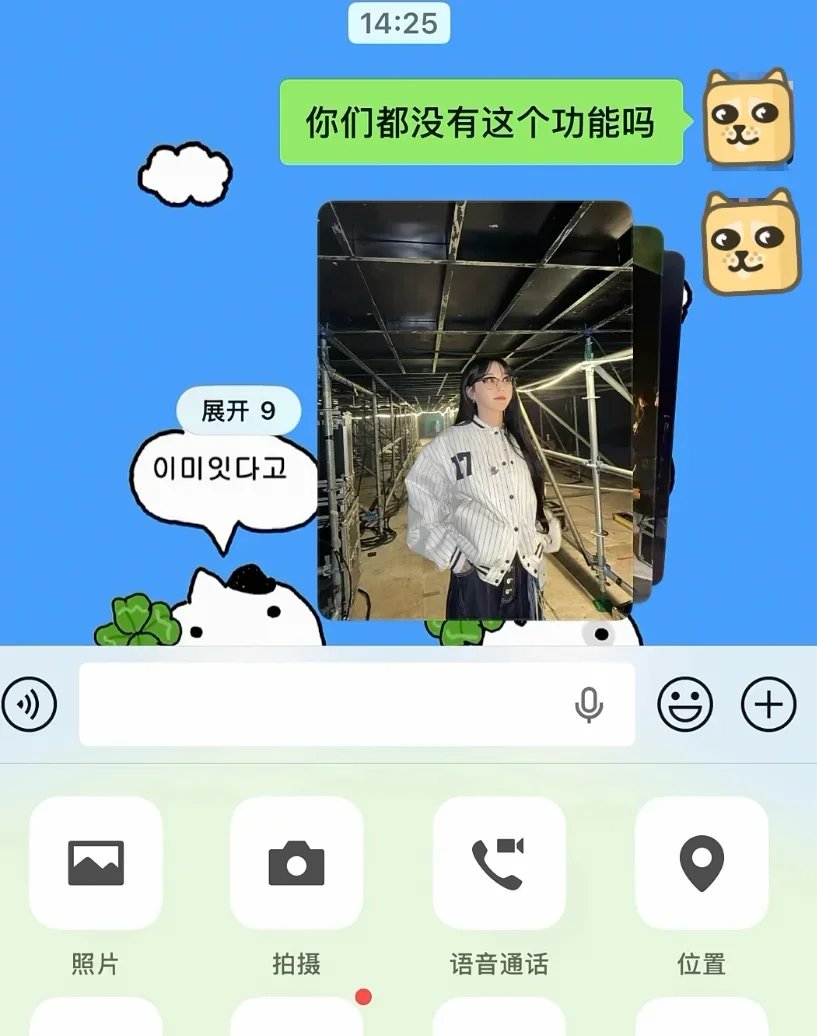Viewport: 817px width, 1036px height.
Task: Start a 语音通话 call
Action: tap(498, 863)
